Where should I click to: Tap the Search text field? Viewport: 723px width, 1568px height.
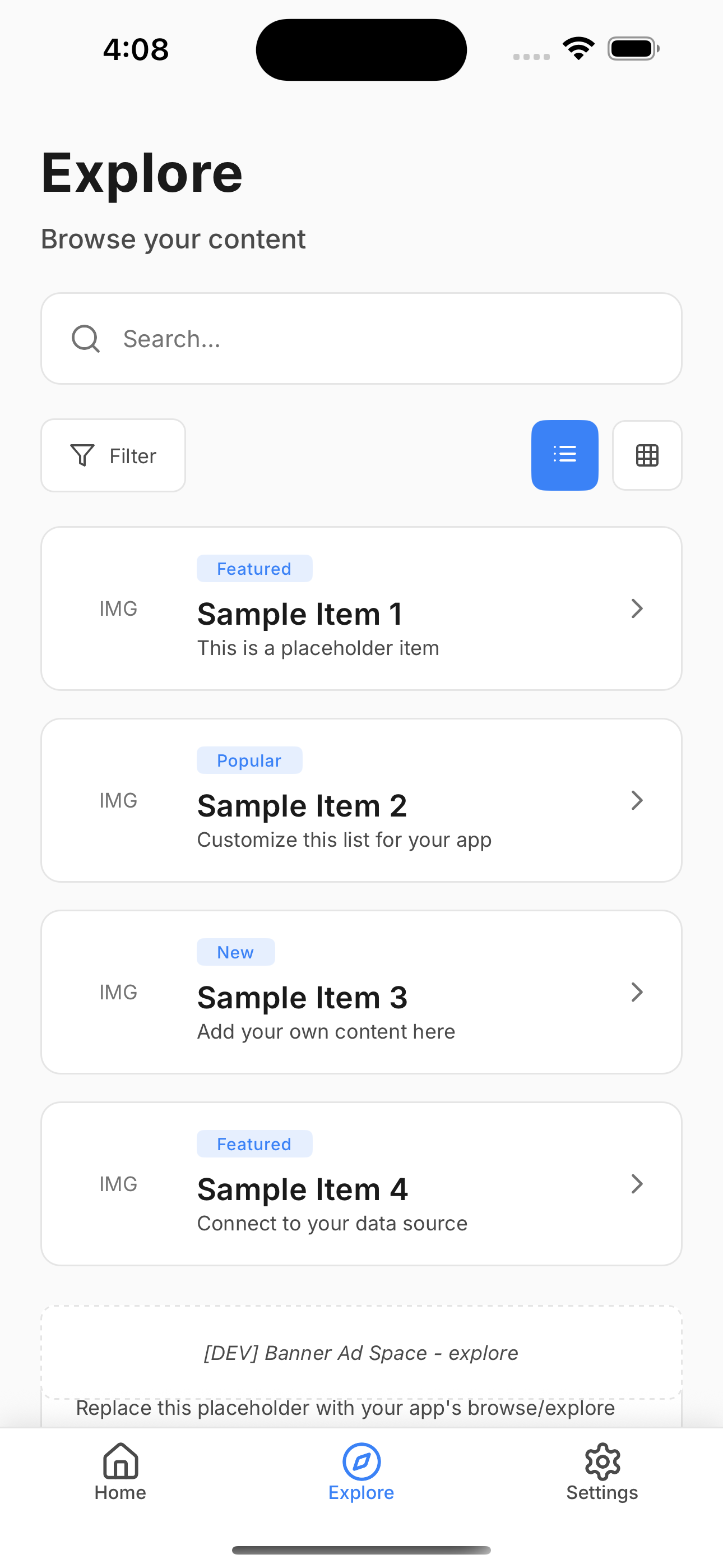(361, 338)
